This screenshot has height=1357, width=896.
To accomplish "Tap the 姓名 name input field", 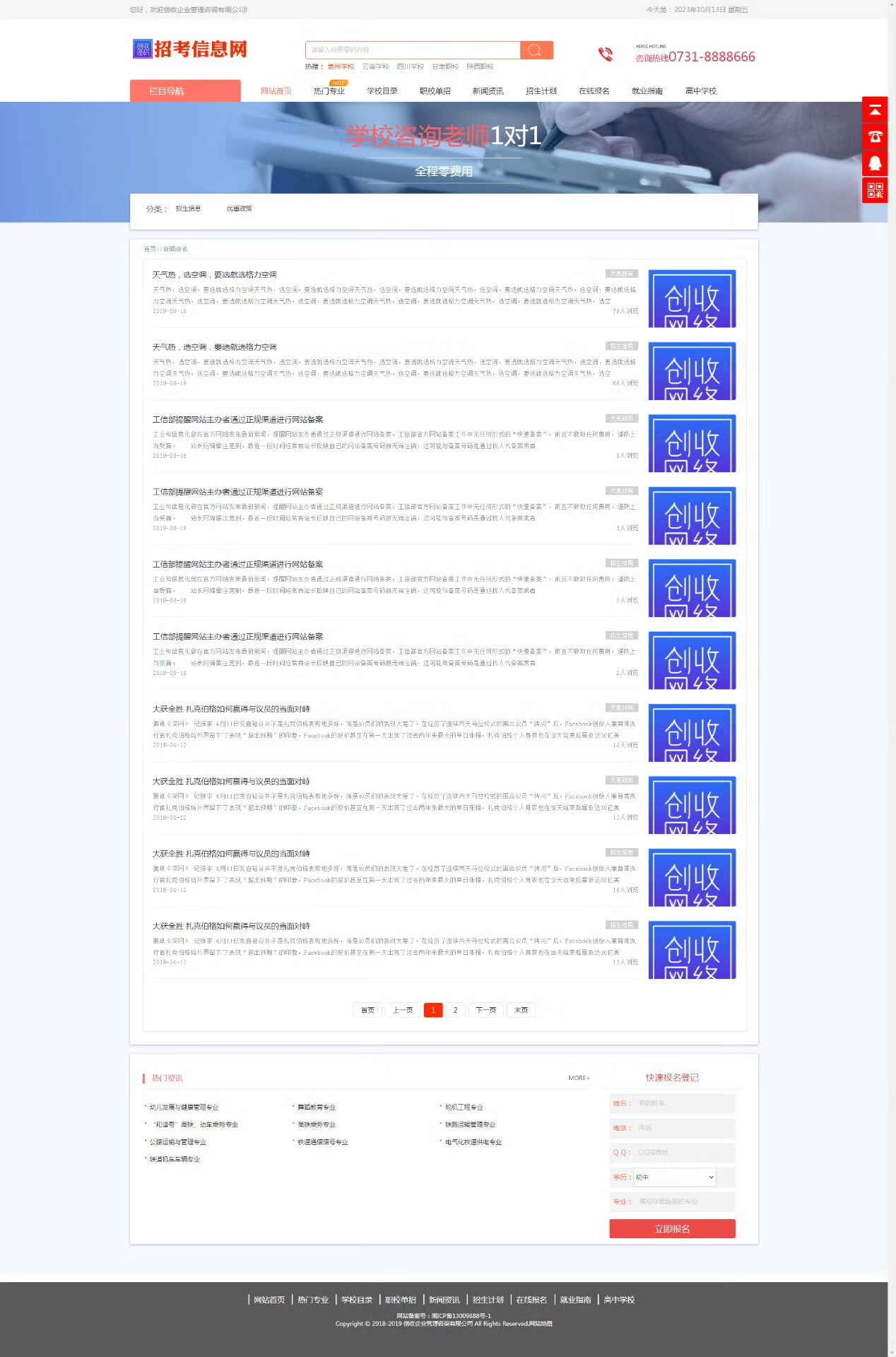I will 684,1103.
